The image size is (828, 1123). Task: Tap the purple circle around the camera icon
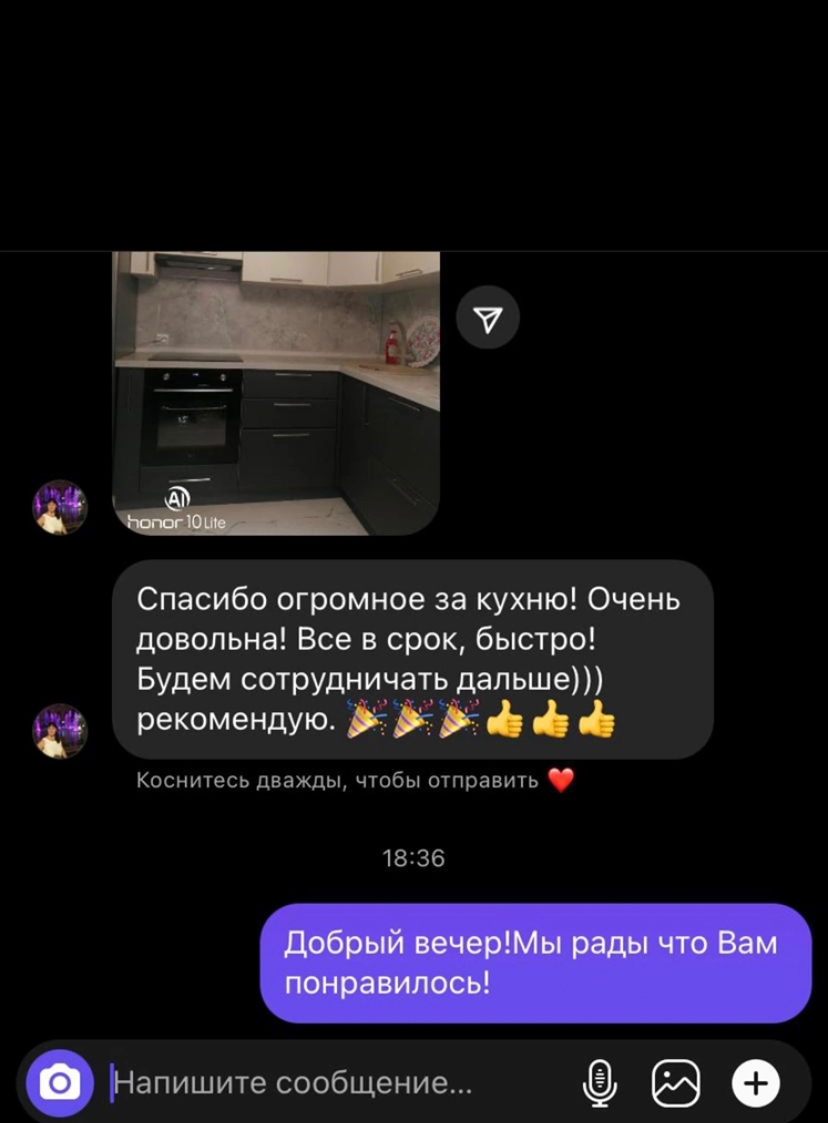point(62,1081)
